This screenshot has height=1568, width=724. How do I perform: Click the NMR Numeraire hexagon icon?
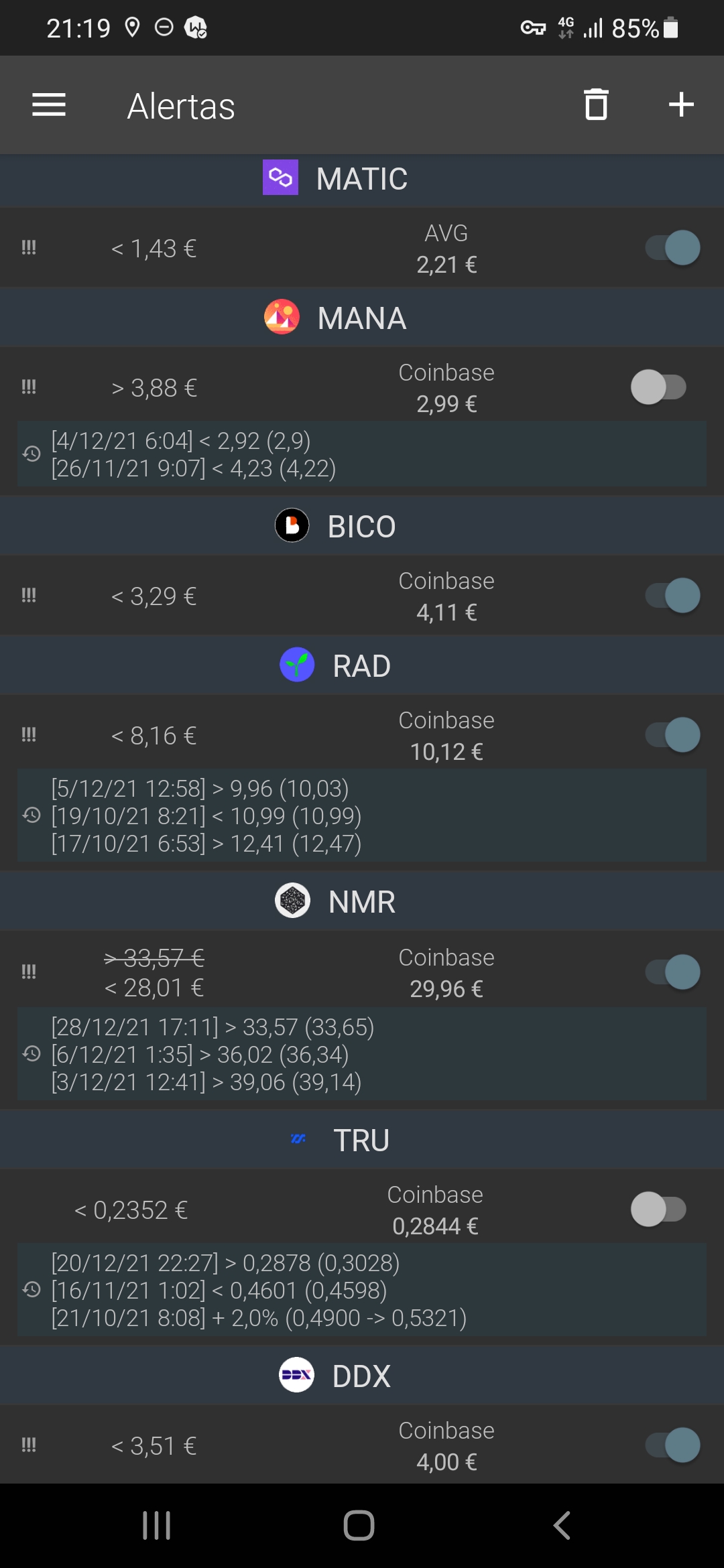(x=292, y=901)
